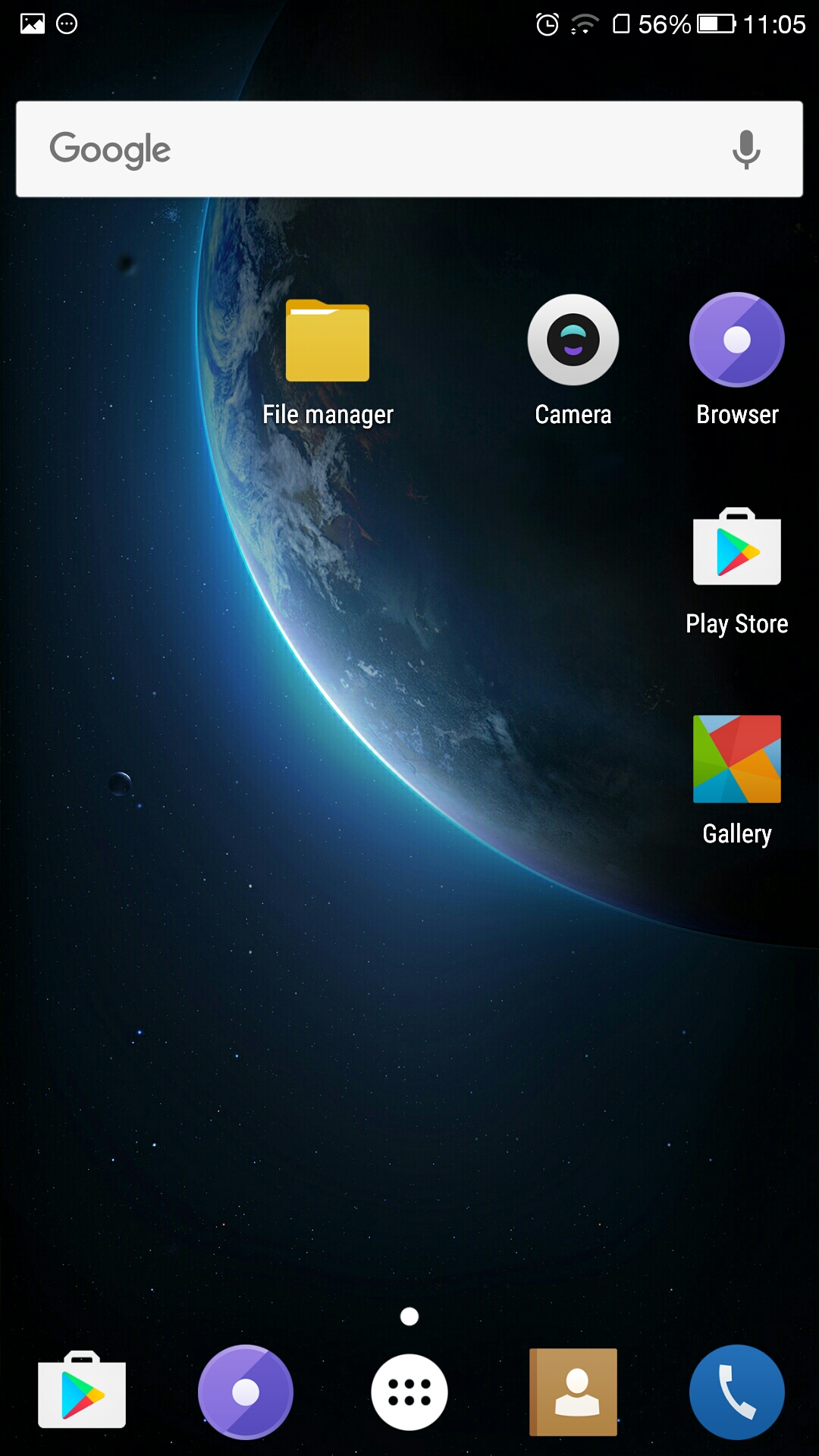This screenshot has height=1456, width=819.
Task: Open the app drawer button in the dock
Action: [x=409, y=1392]
